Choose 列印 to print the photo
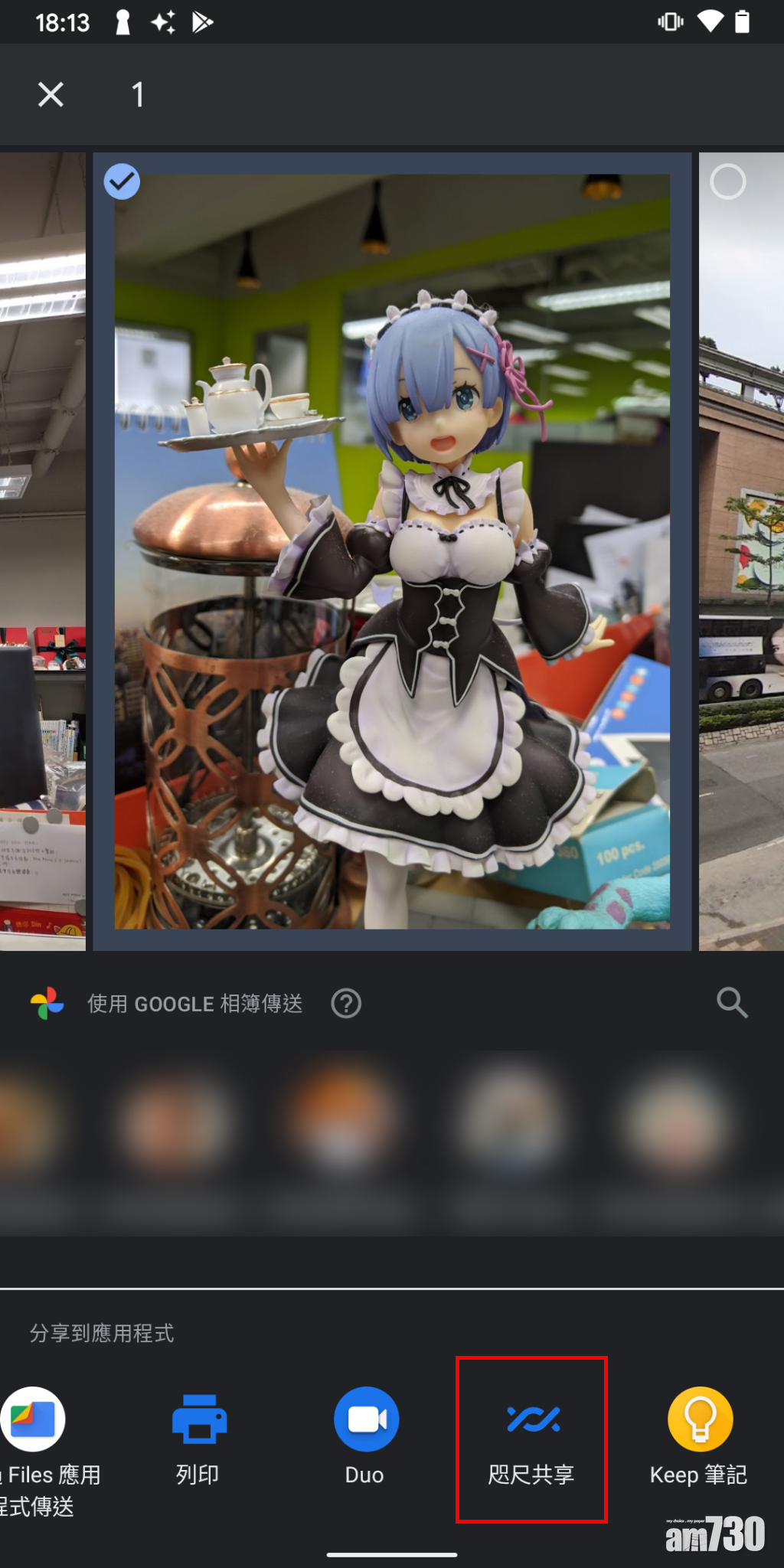784x1568 pixels. pos(199,1420)
